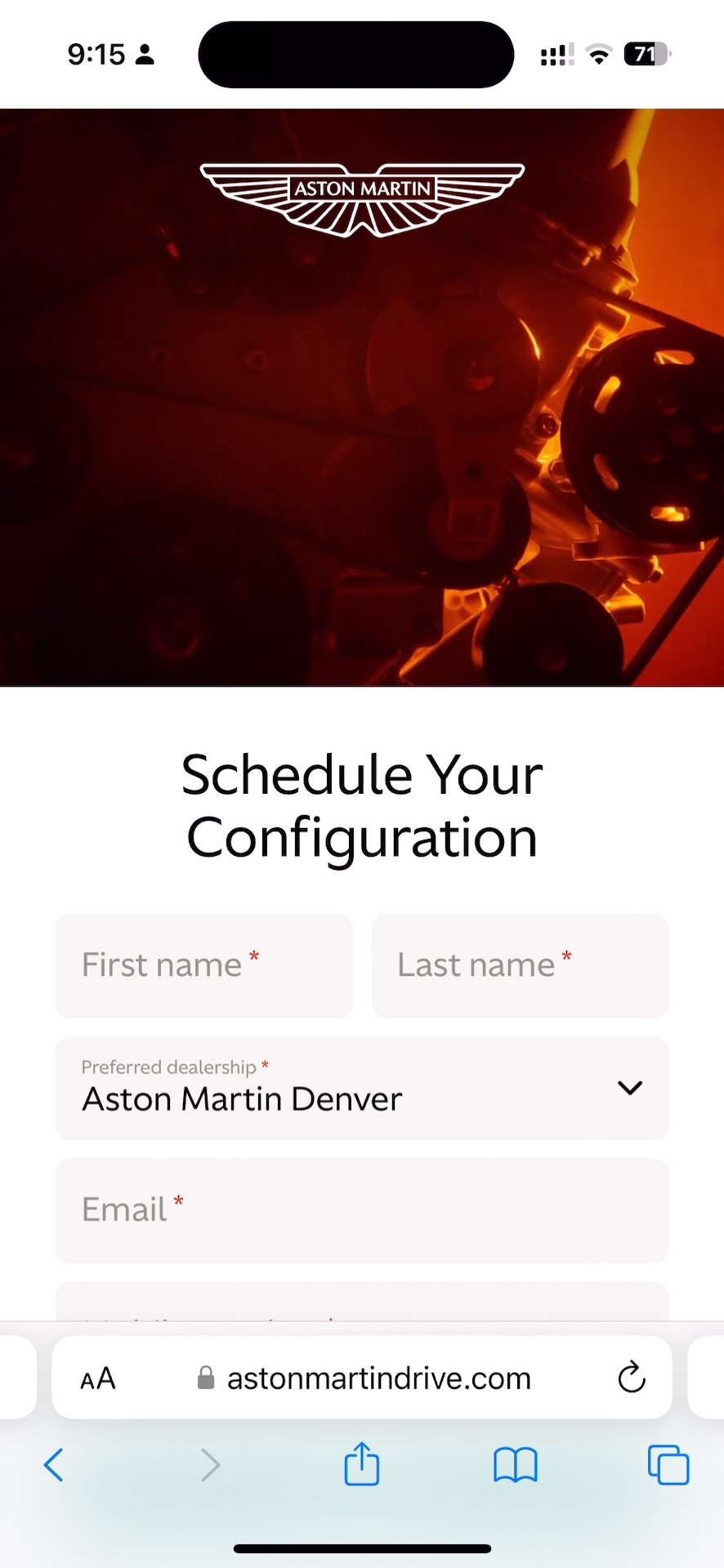Tap the astonmartindrive.com address bar
724x1568 pixels.
point(378,1379)
